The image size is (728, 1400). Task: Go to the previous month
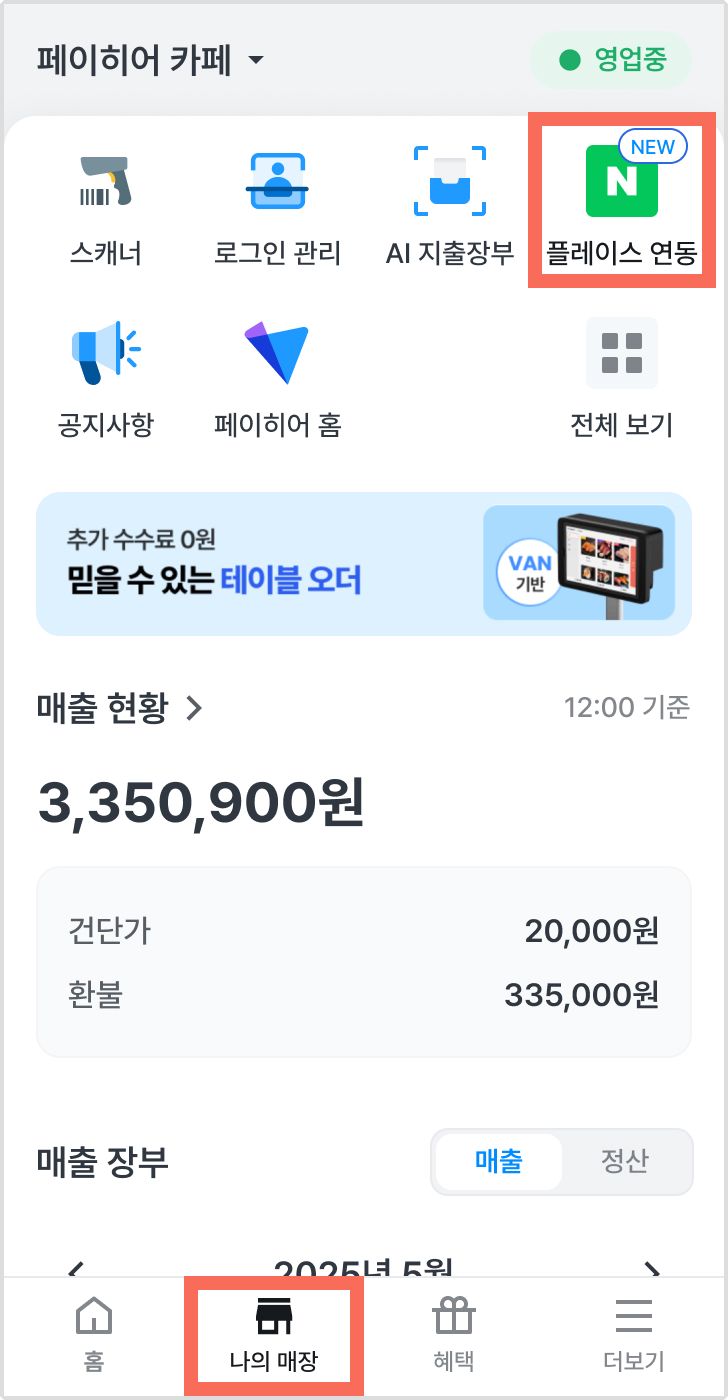point(75,1268)
